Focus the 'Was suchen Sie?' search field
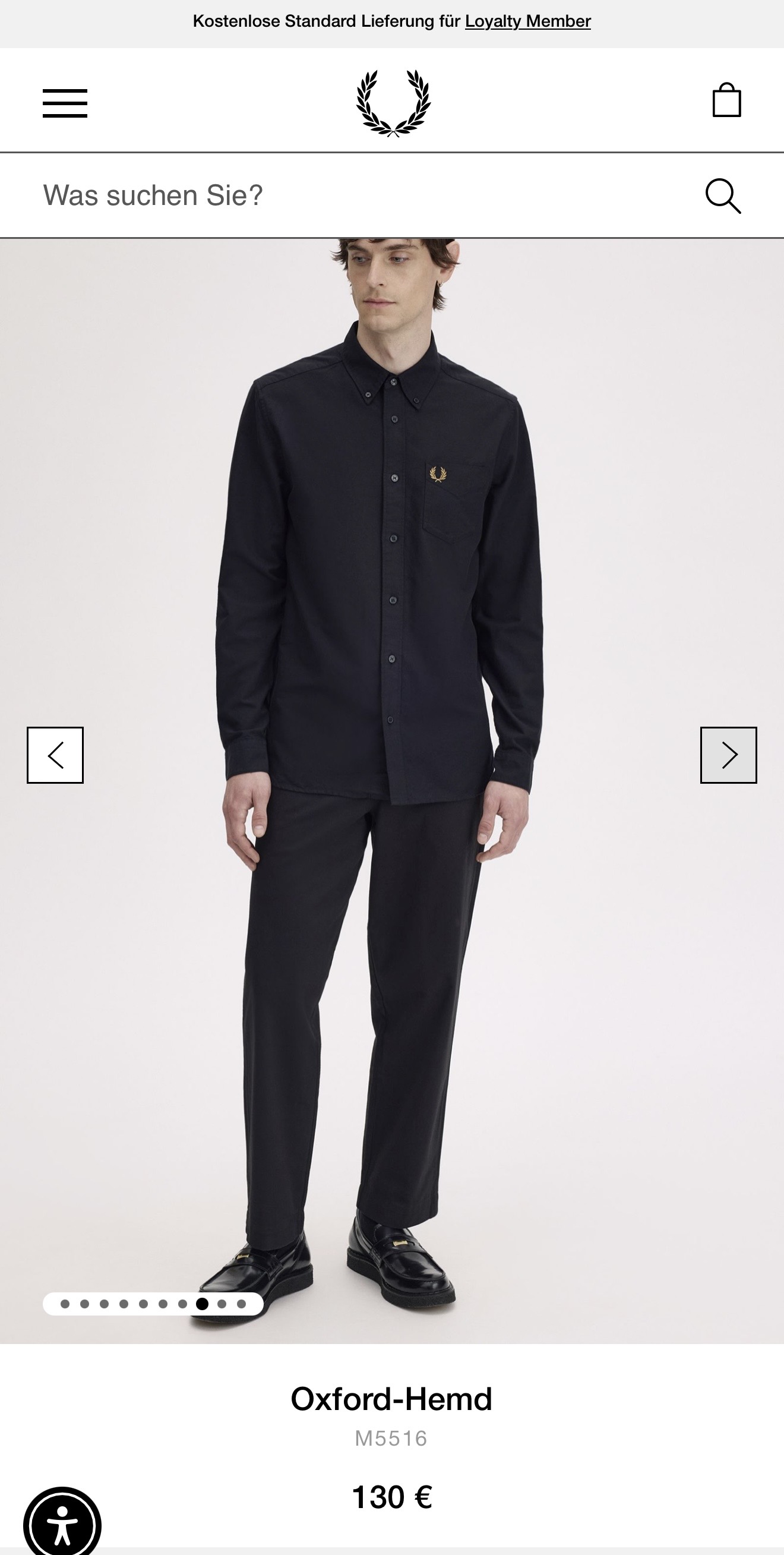 (x=362, y=195)
